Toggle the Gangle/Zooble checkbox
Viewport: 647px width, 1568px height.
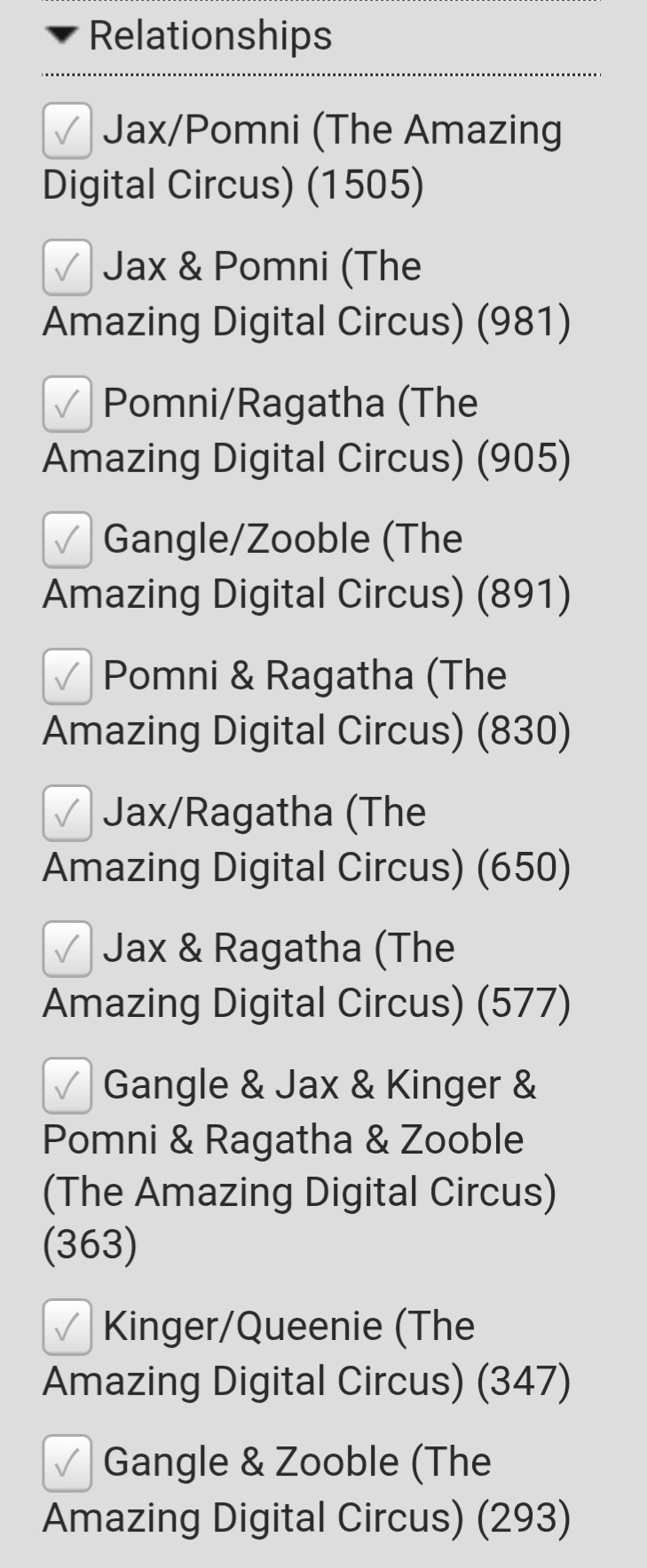tap(67, 540)
